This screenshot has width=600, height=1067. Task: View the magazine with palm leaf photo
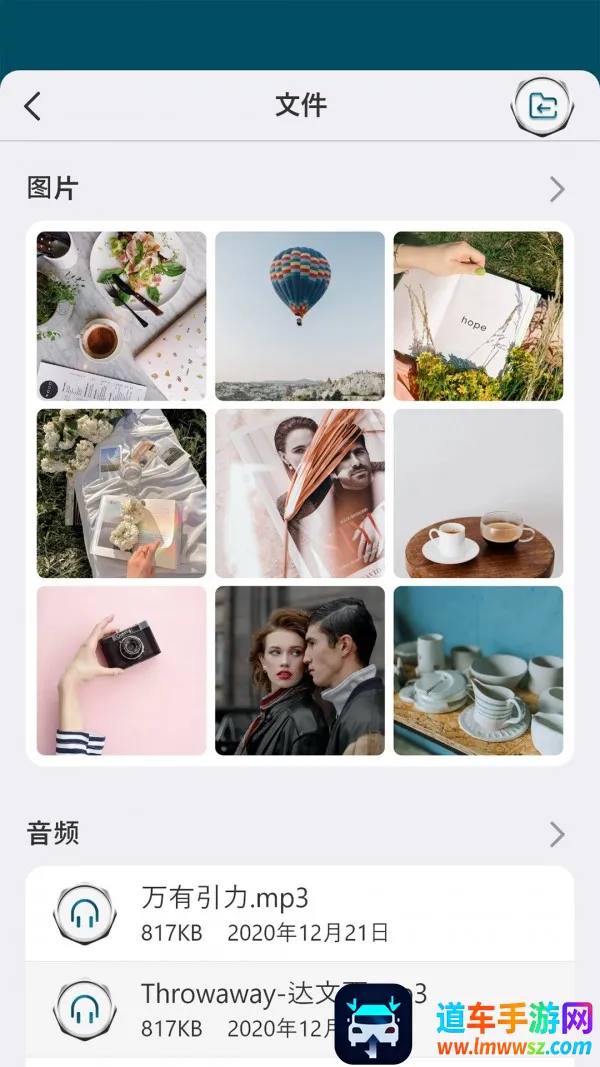pos(300,493)
